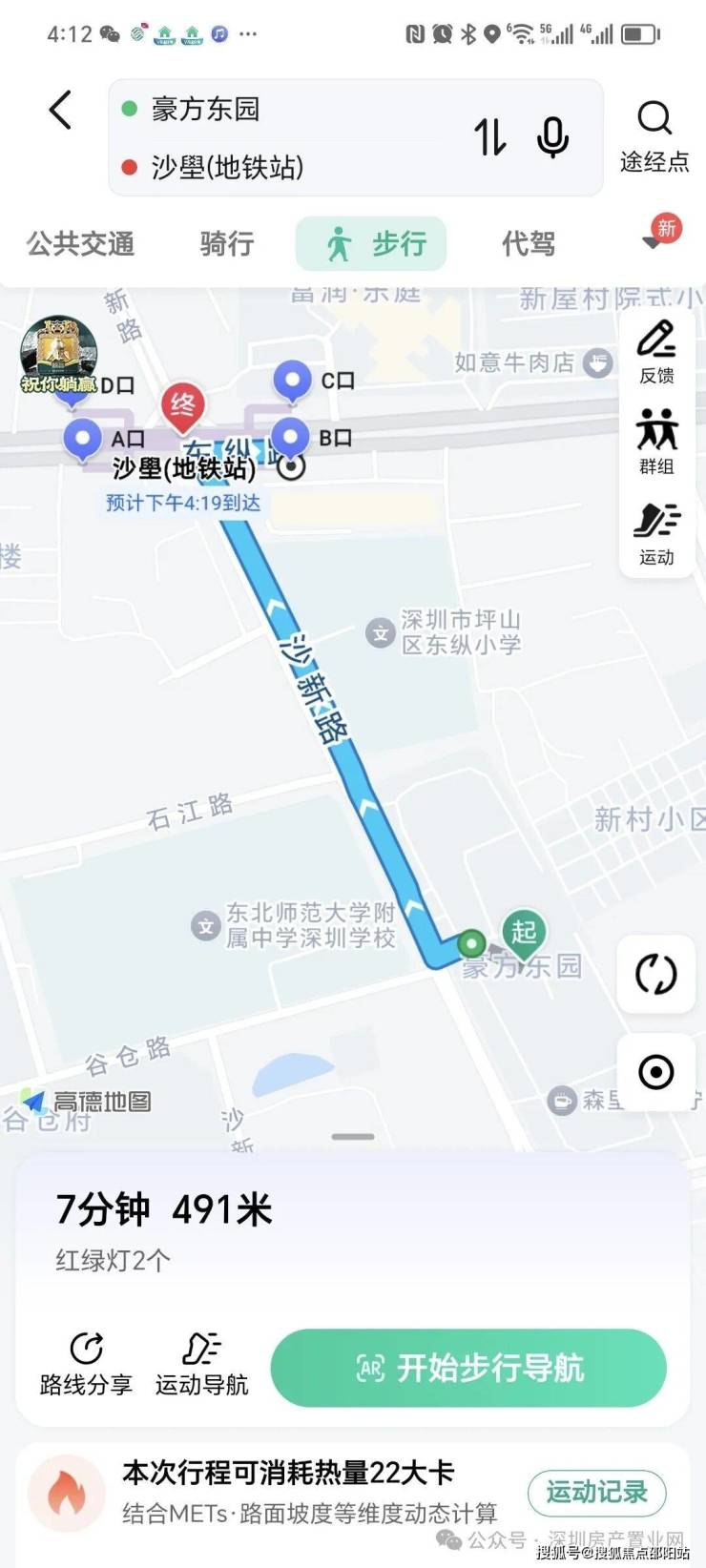The width and height of the screenshot is (706, 1568).
Task: Share this route via 路线分享
Action: pyautogui.click(x=86, y=1364)
